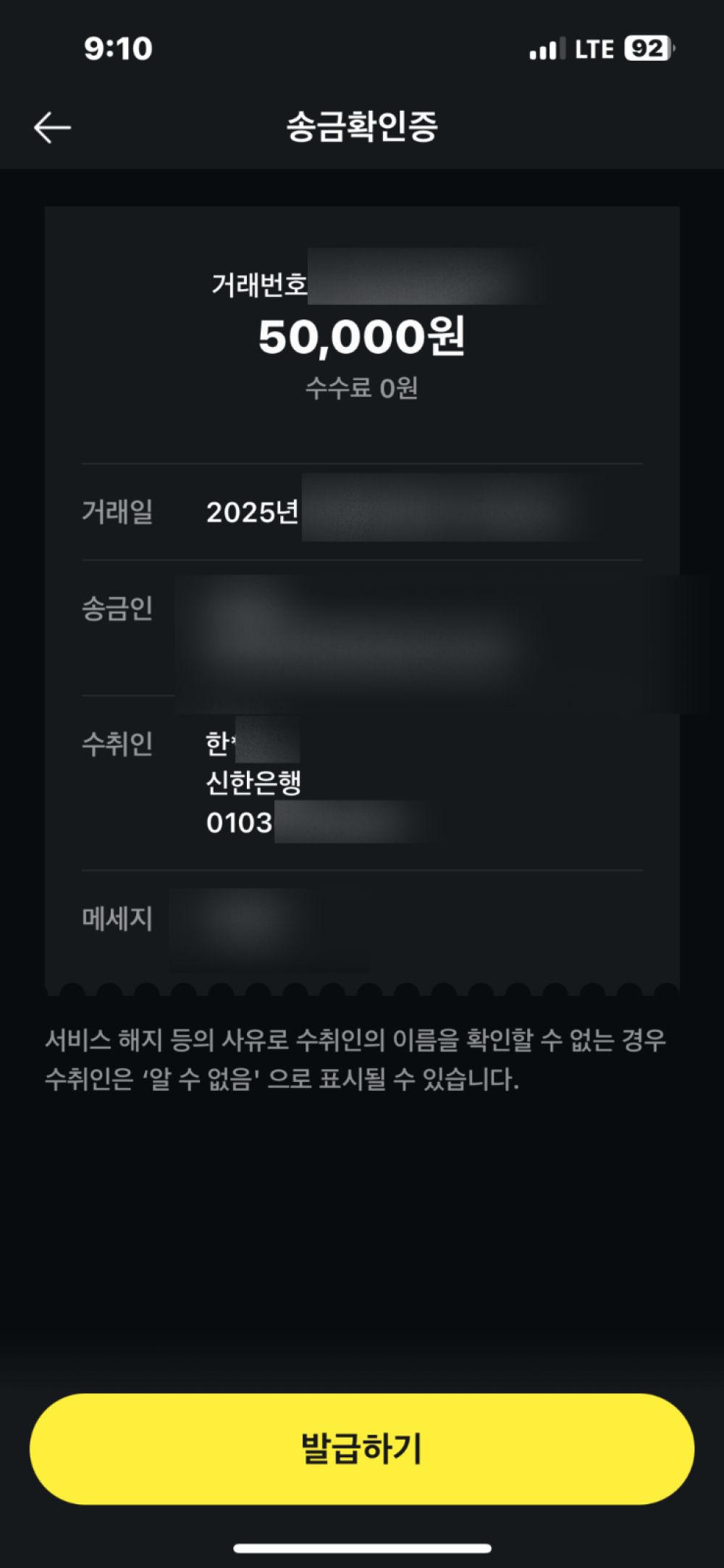This screenshot has width=724, height=1568.
Task: Go back from 송금확인증 screen
Action: 52,127
